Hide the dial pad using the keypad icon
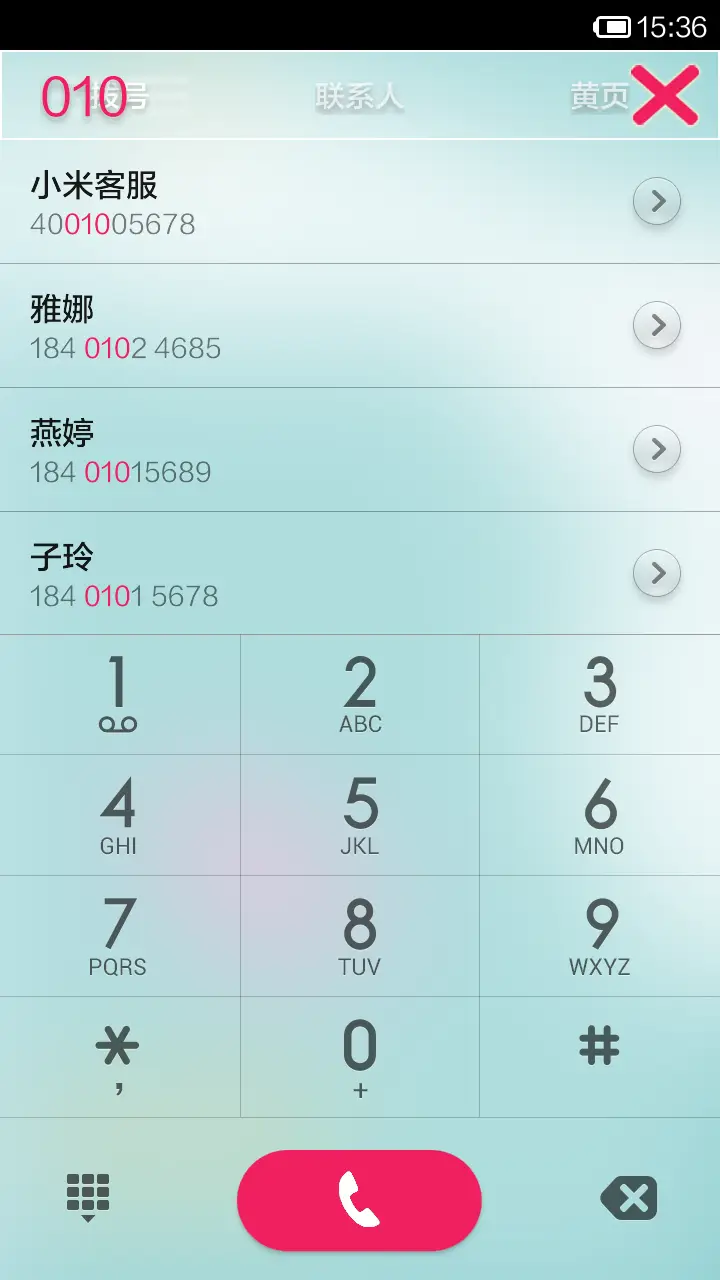The image size is (720, 1280). 89,1199
